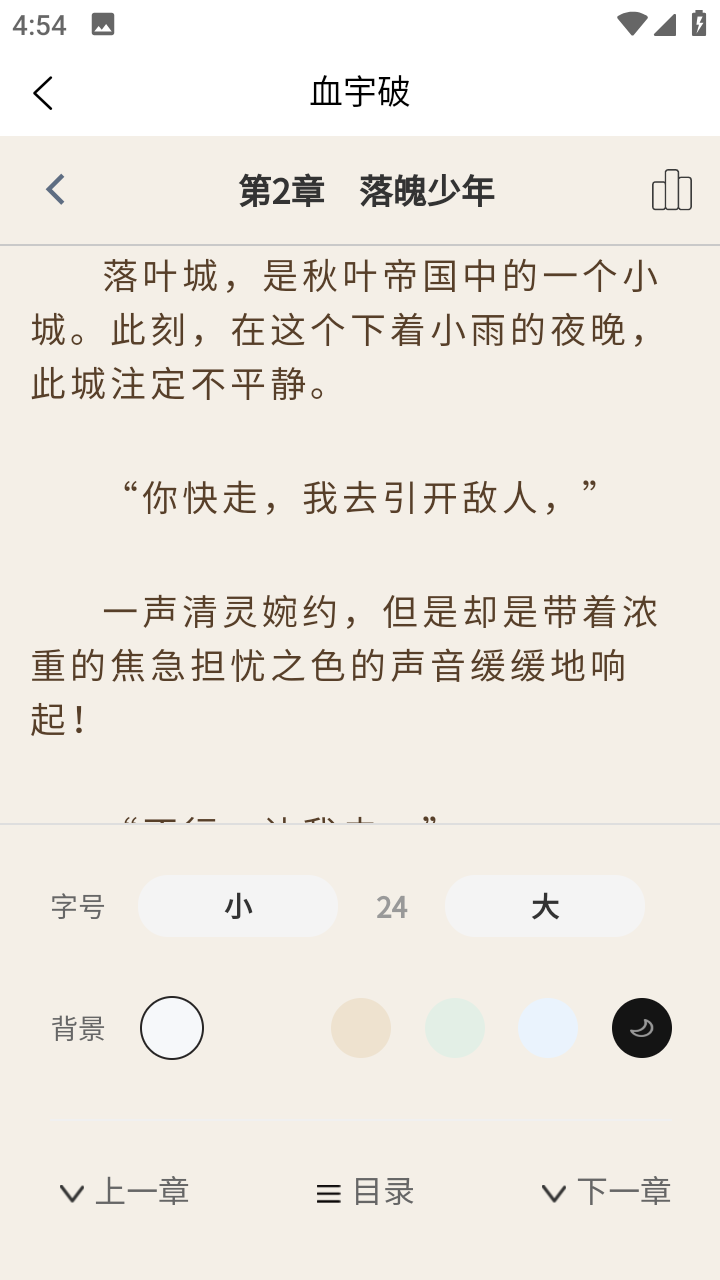Screen dimensions: 720x1280
Task: Switch to night mode with the moon swatch
Action: 642,1028
